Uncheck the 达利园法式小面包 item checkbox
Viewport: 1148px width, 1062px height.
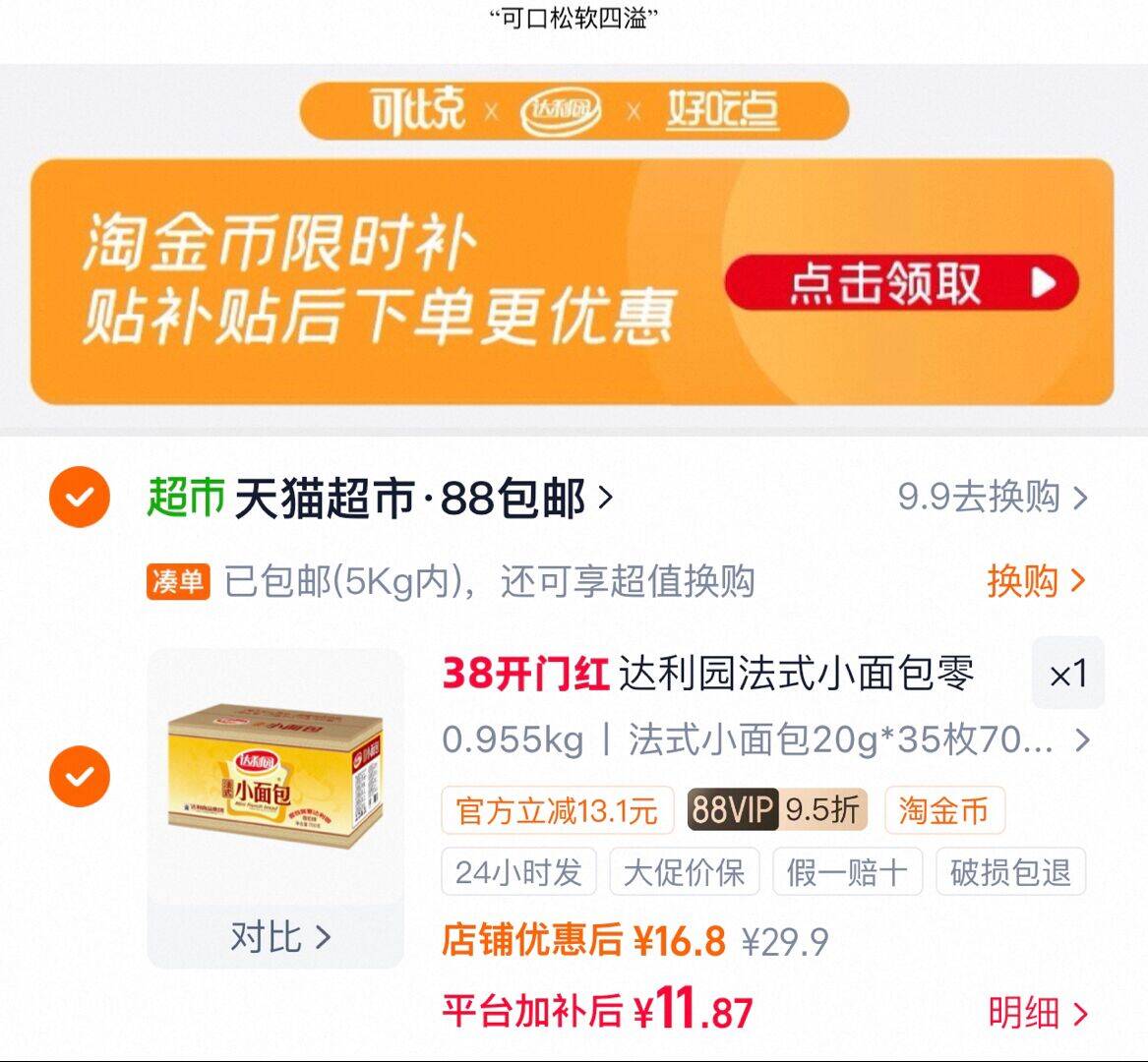pos(80,777)
